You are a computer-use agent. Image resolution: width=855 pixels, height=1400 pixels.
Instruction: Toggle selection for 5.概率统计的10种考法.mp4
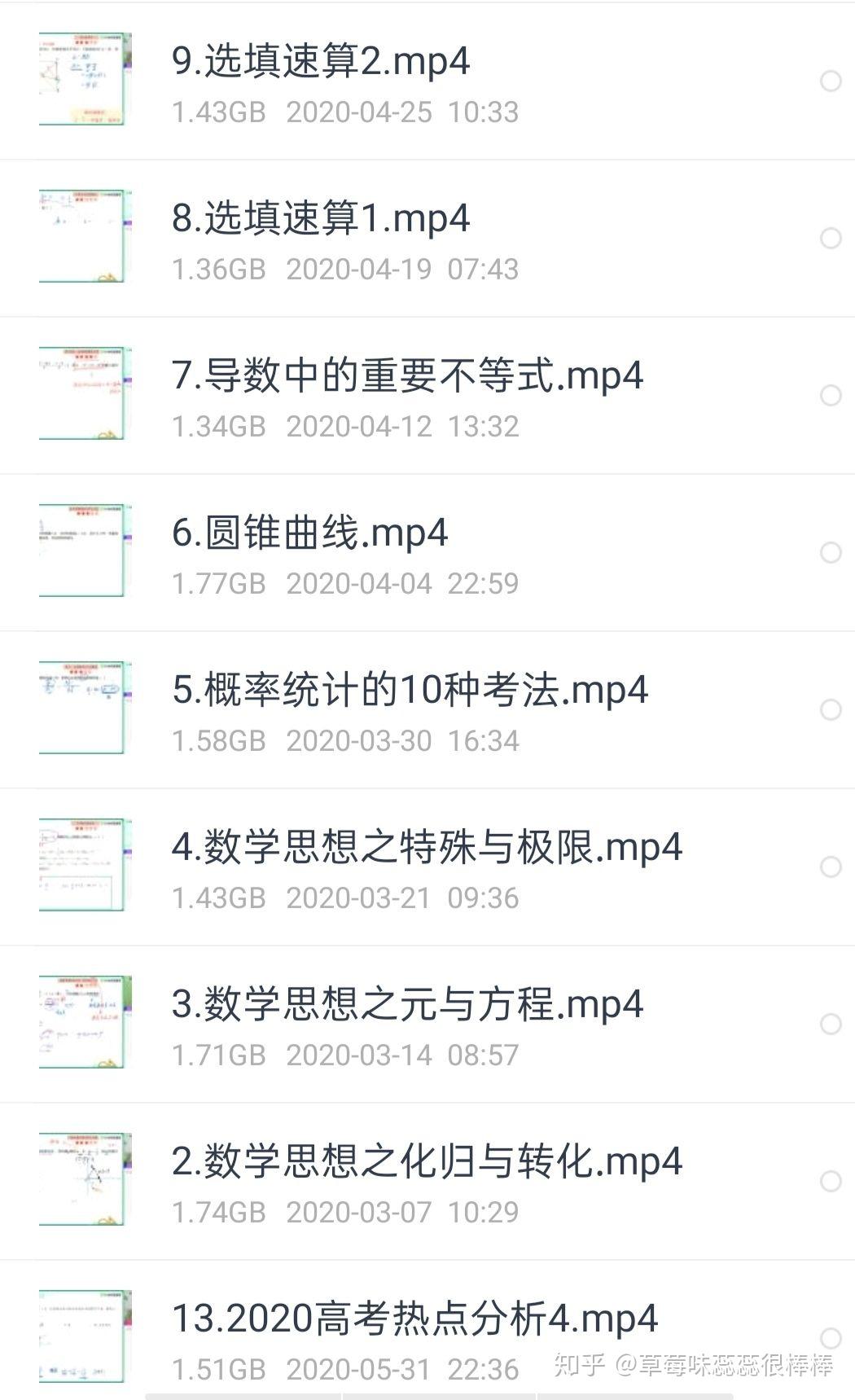[x=831, y=707]
